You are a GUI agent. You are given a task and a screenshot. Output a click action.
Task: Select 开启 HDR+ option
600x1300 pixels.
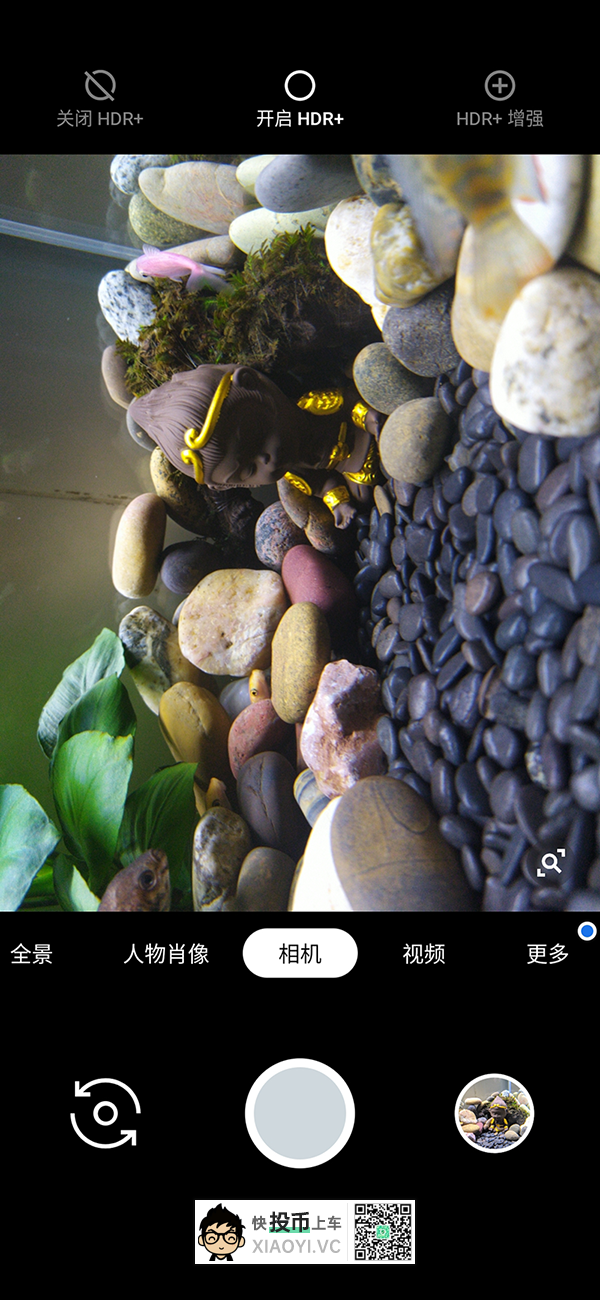(300, 99)
